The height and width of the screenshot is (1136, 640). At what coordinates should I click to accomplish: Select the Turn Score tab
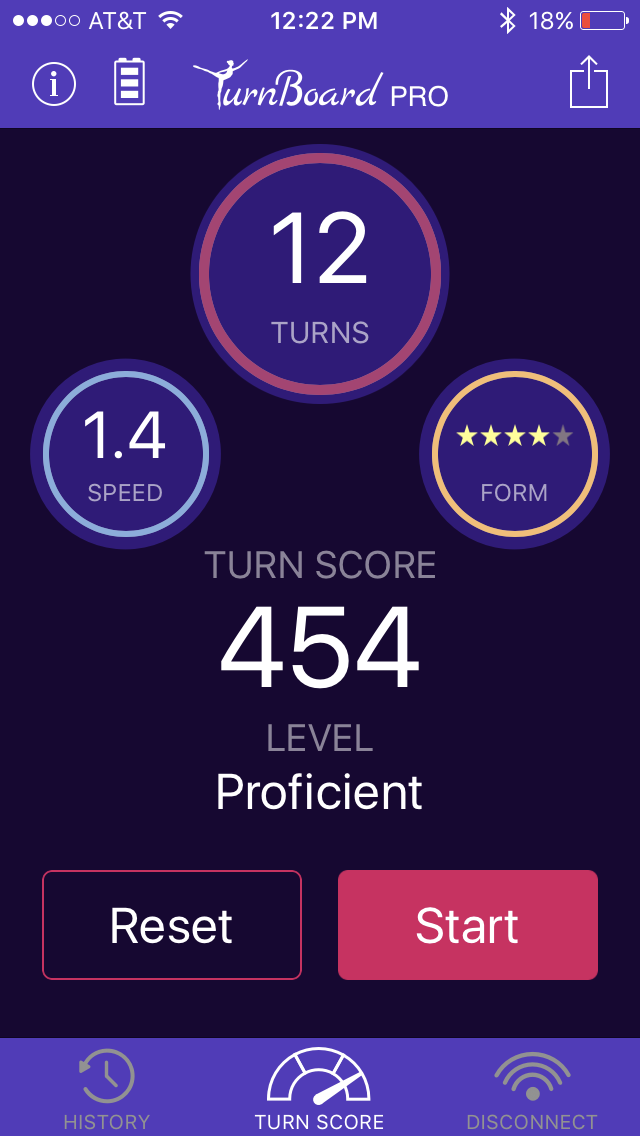319,1089
